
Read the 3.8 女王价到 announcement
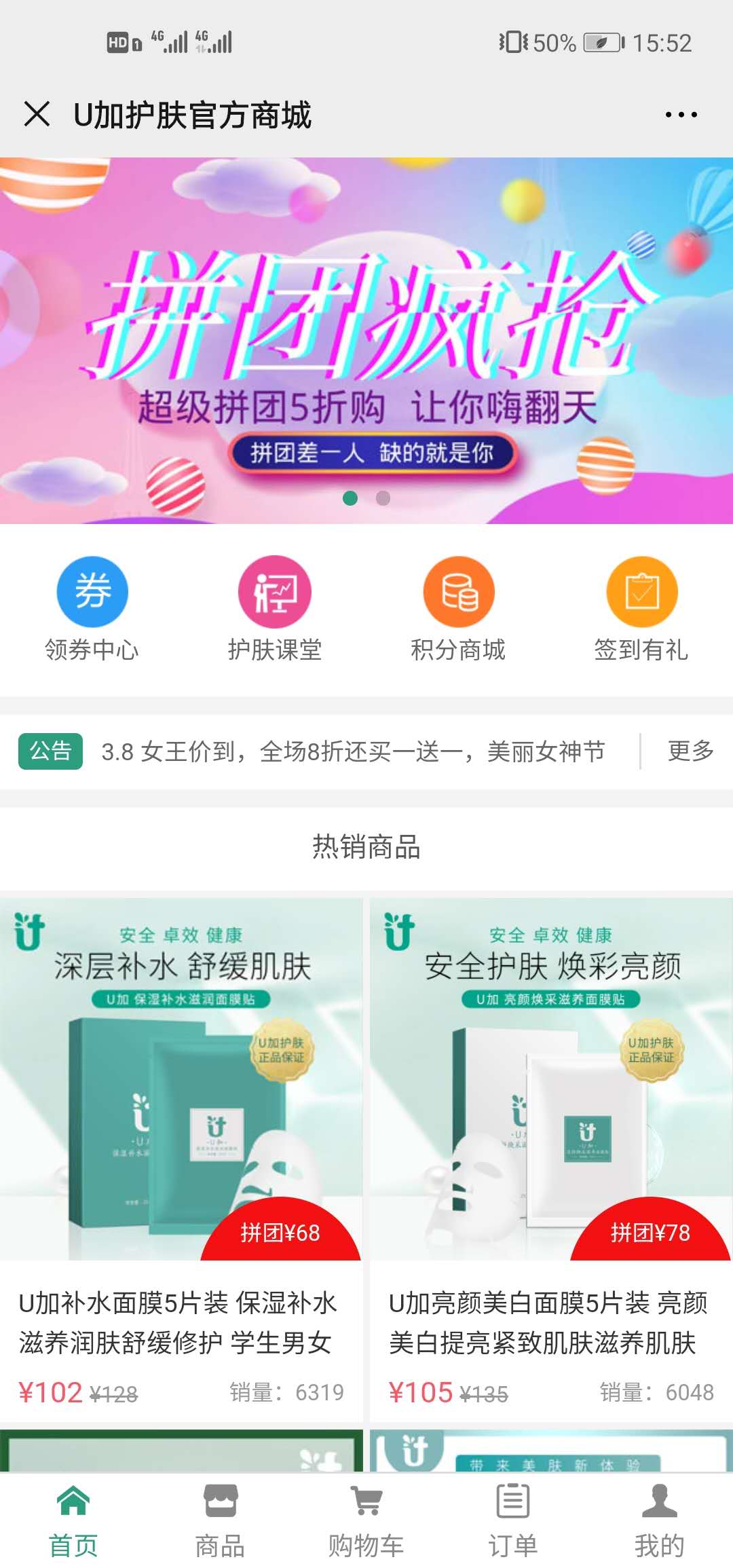[x=353, y=751]
